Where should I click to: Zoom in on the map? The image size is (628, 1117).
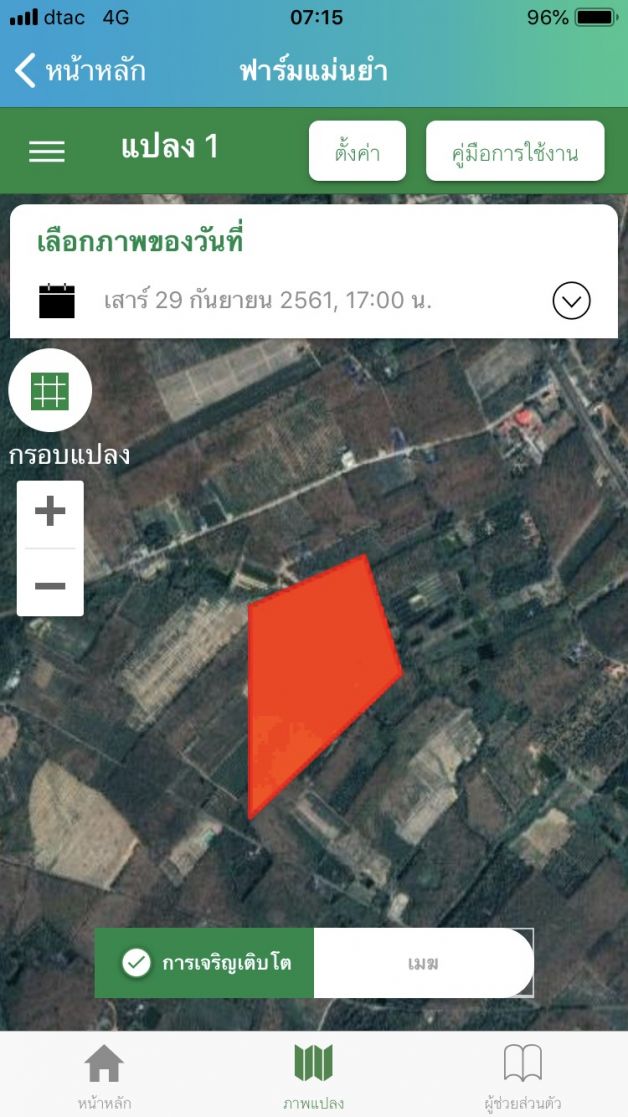50,513
